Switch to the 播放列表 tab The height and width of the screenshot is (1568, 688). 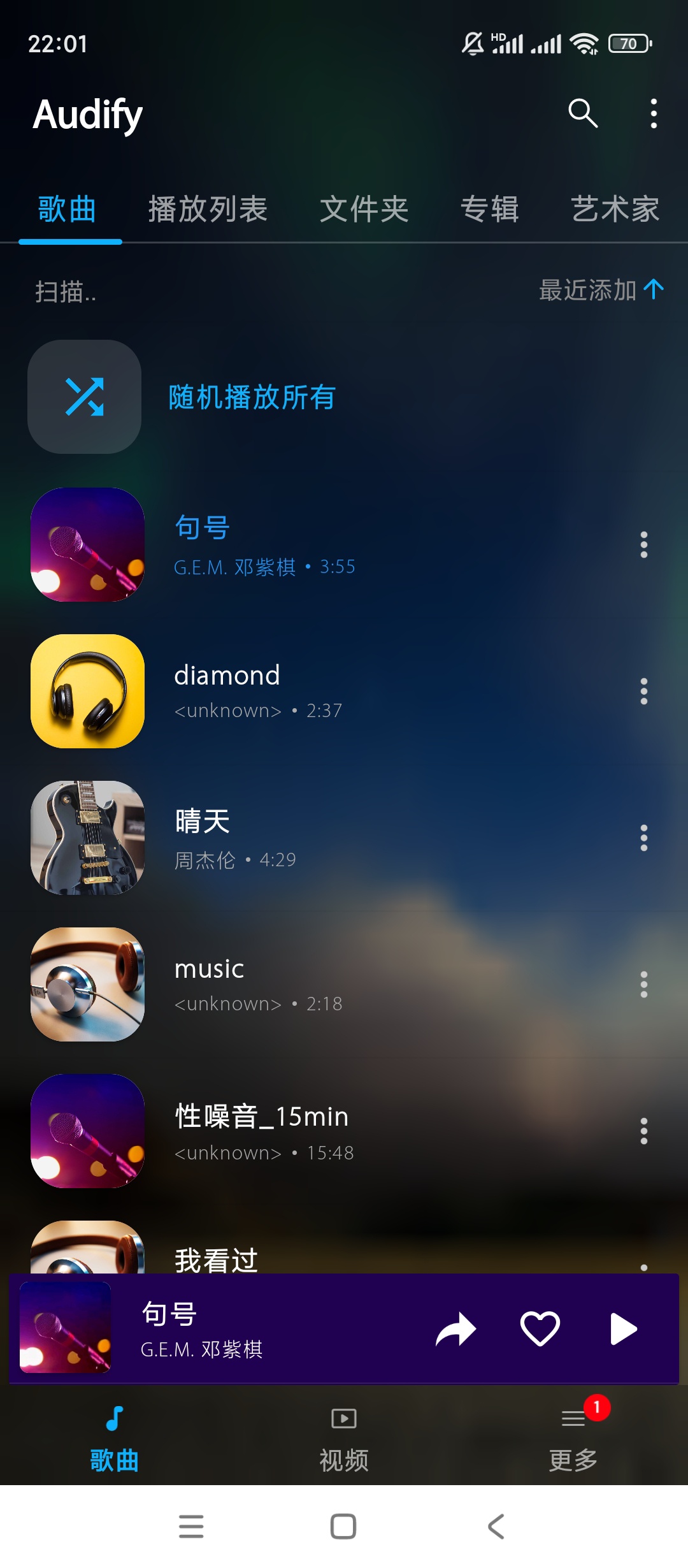point(208,209)
